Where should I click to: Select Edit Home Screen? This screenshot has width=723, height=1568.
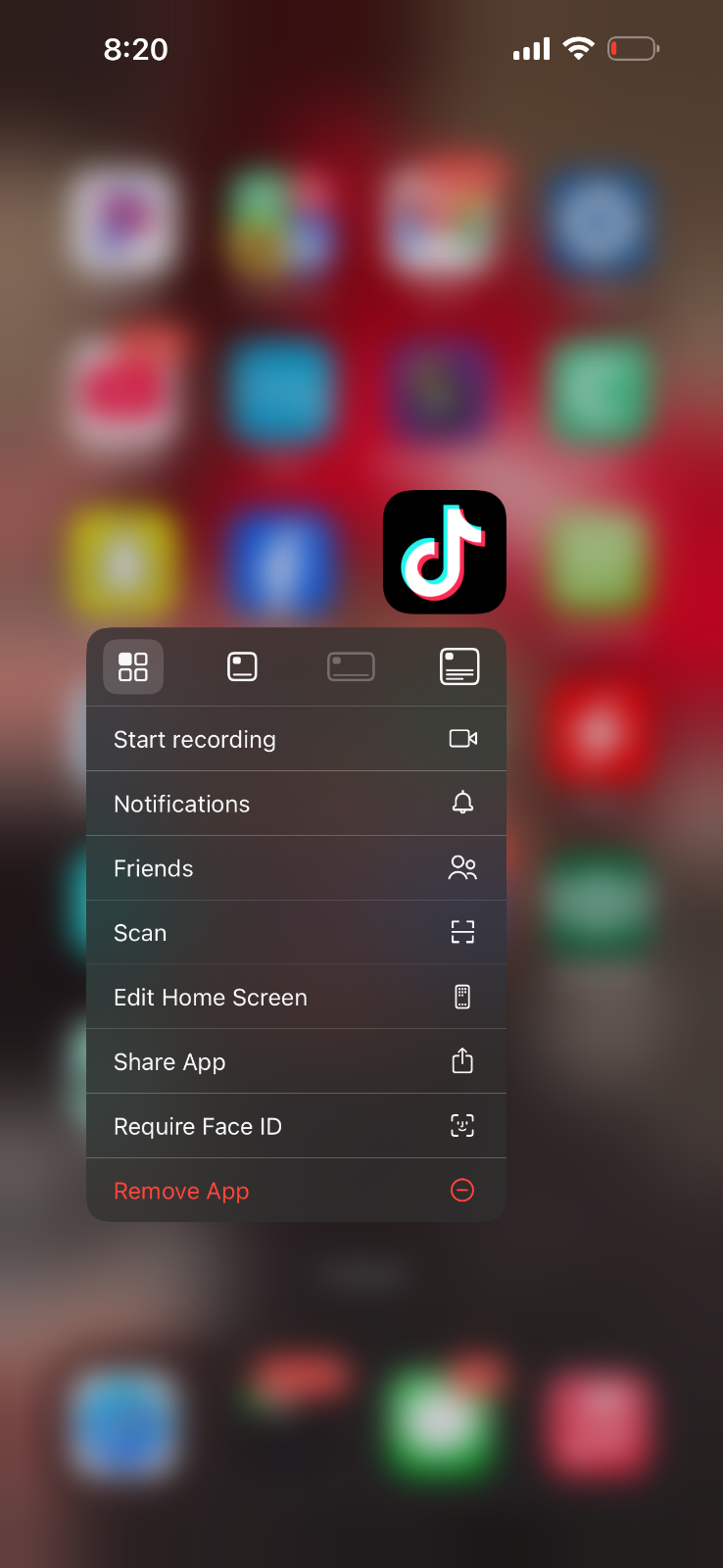(295, 998)
